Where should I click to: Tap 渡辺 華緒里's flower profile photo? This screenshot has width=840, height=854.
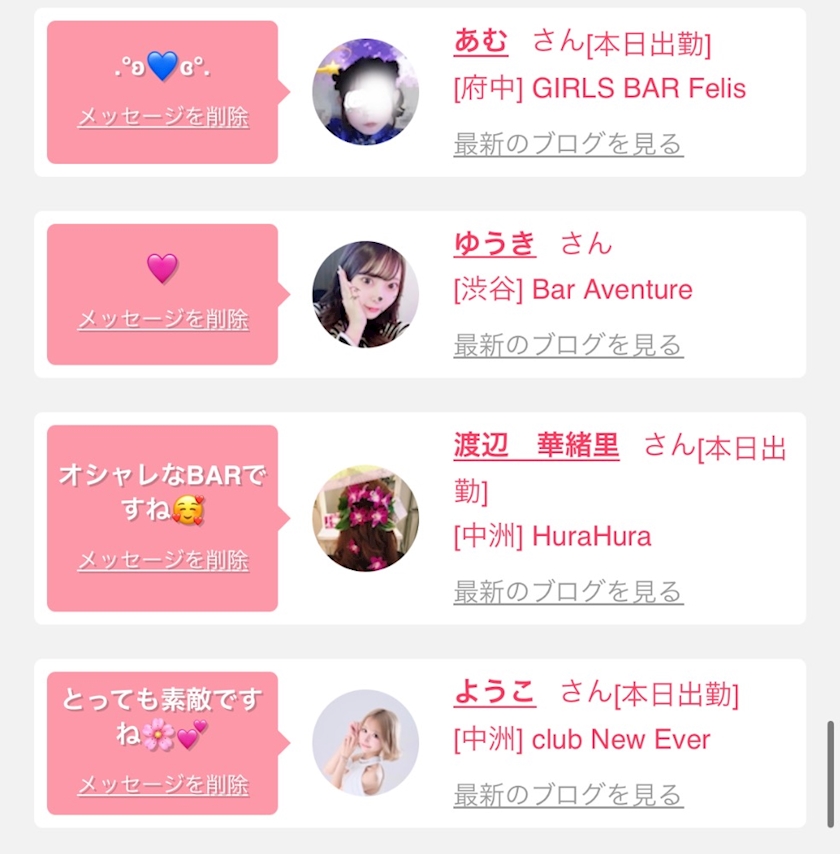(365, 518)
